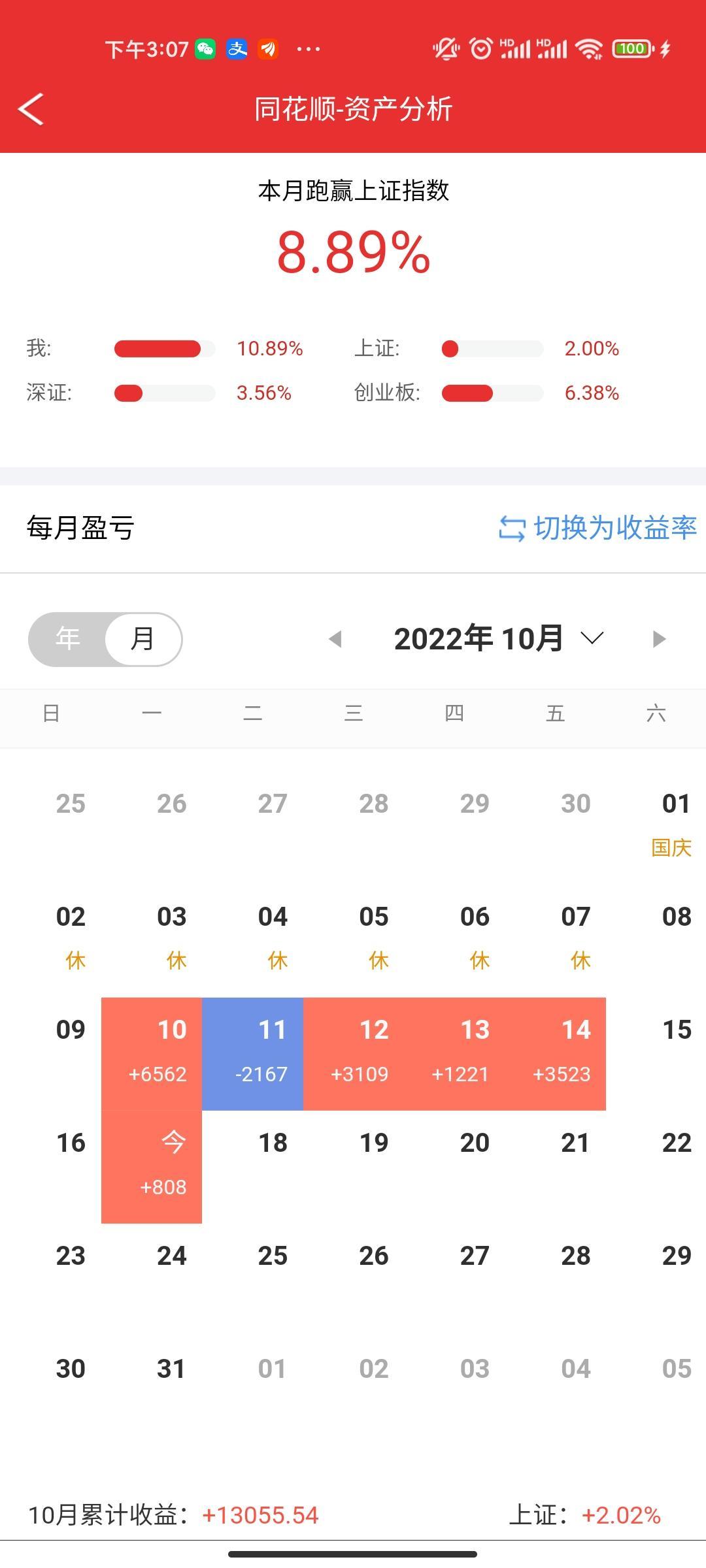
Task: Switch to the 年 view
Action: click(67, 638)
